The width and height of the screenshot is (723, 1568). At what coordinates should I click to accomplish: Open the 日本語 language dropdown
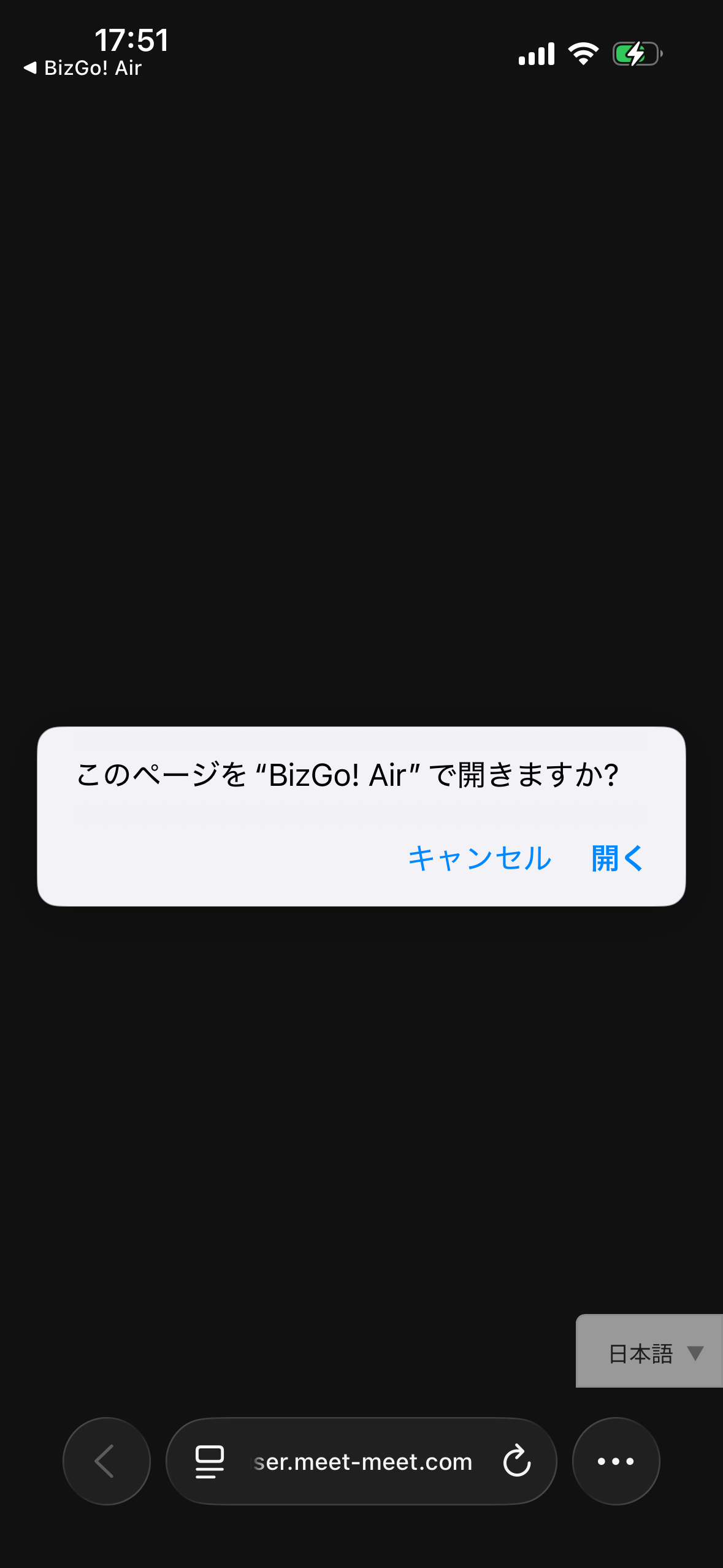651,1353
